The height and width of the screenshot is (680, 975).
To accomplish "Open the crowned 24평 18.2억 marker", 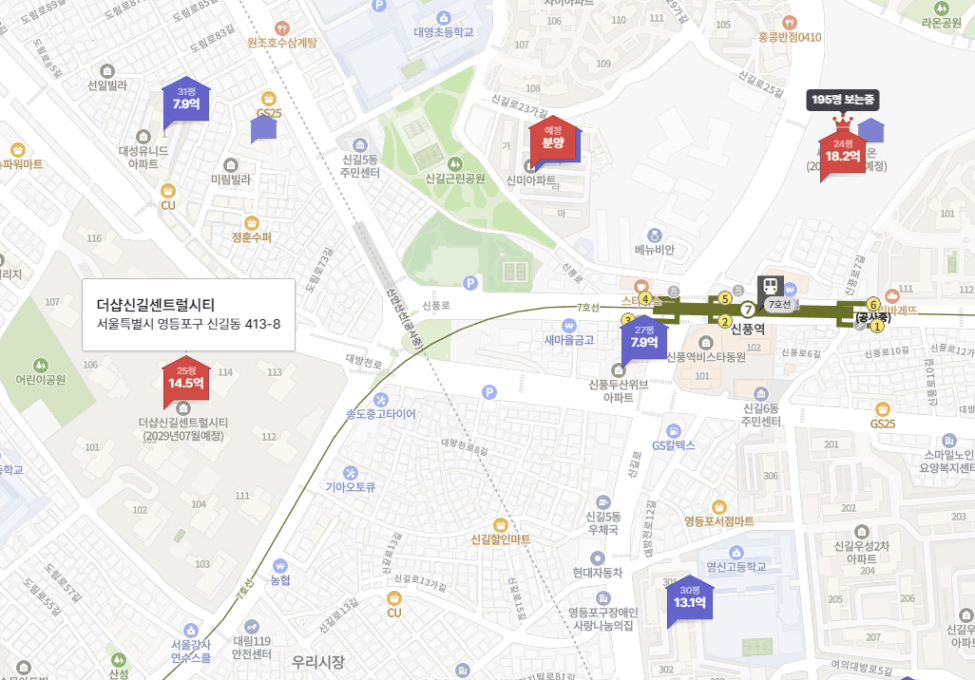I will click(843, 150).
